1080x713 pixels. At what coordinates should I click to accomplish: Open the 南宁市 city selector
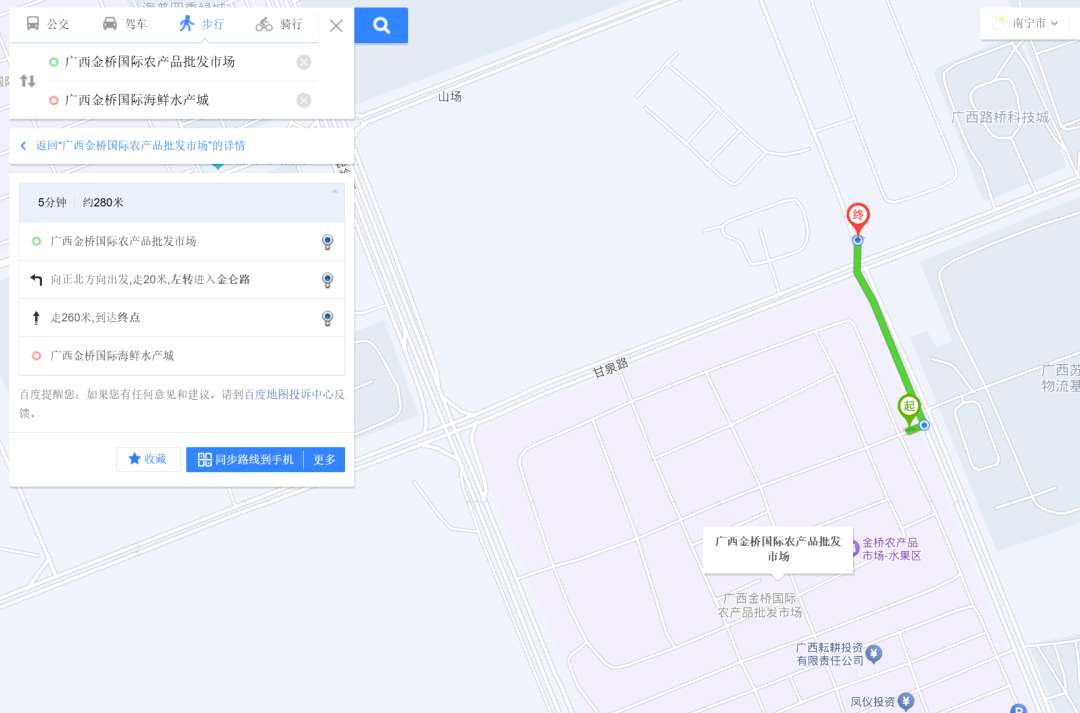(x=1026, y=23)
